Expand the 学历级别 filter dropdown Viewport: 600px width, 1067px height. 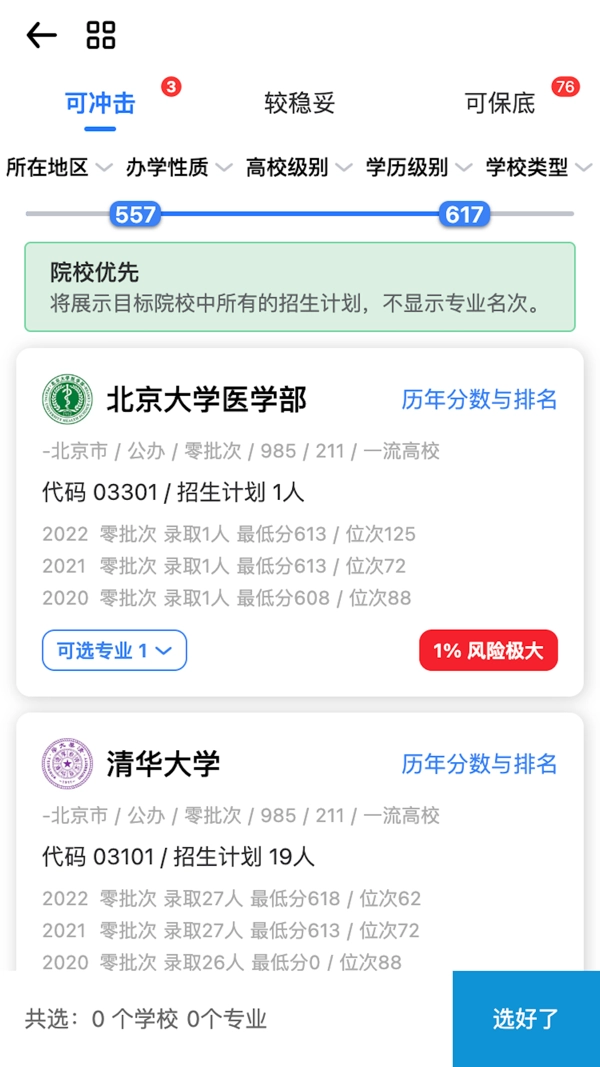[419, 168]
